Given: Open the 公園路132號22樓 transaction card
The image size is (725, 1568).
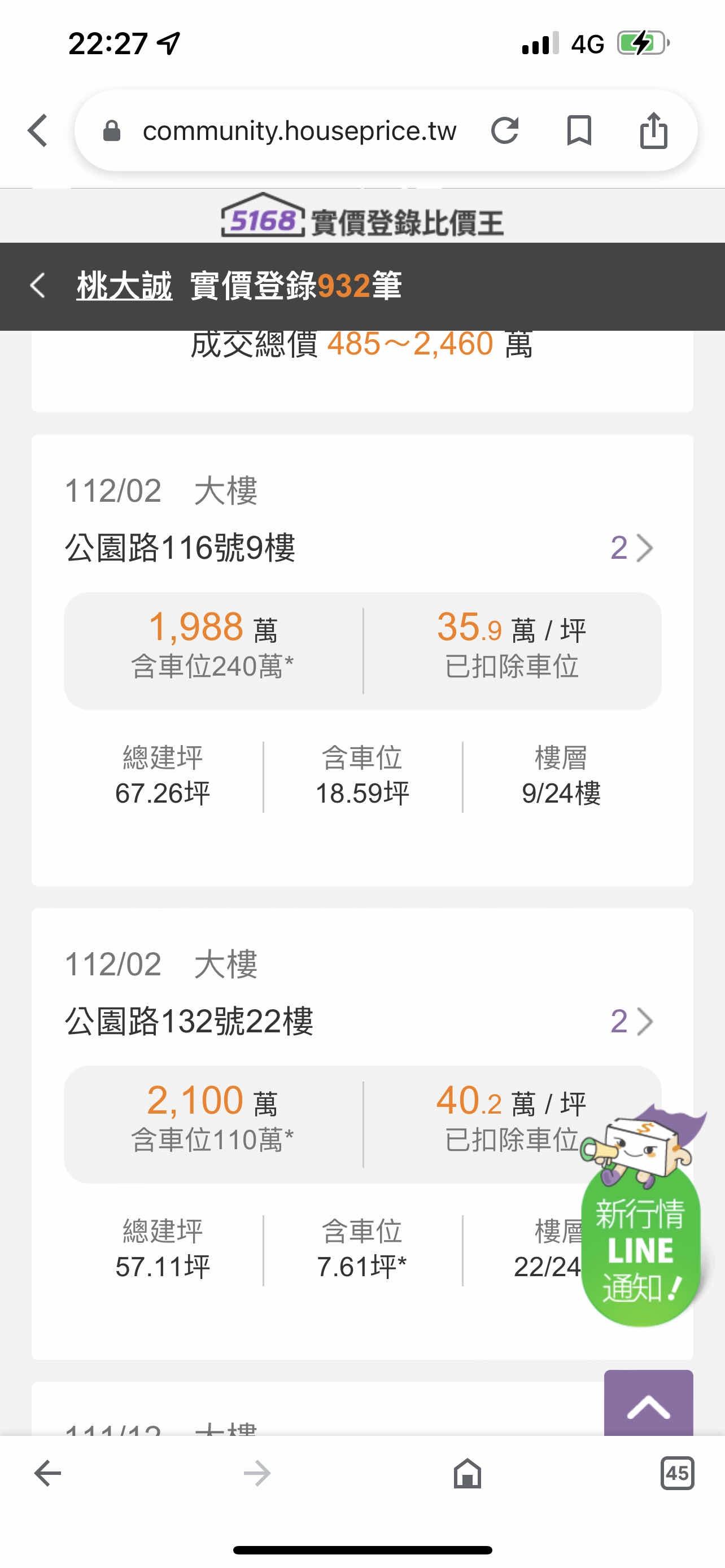Looking at the screenshot, I should pyautogui.click(x=361, y=1022).
